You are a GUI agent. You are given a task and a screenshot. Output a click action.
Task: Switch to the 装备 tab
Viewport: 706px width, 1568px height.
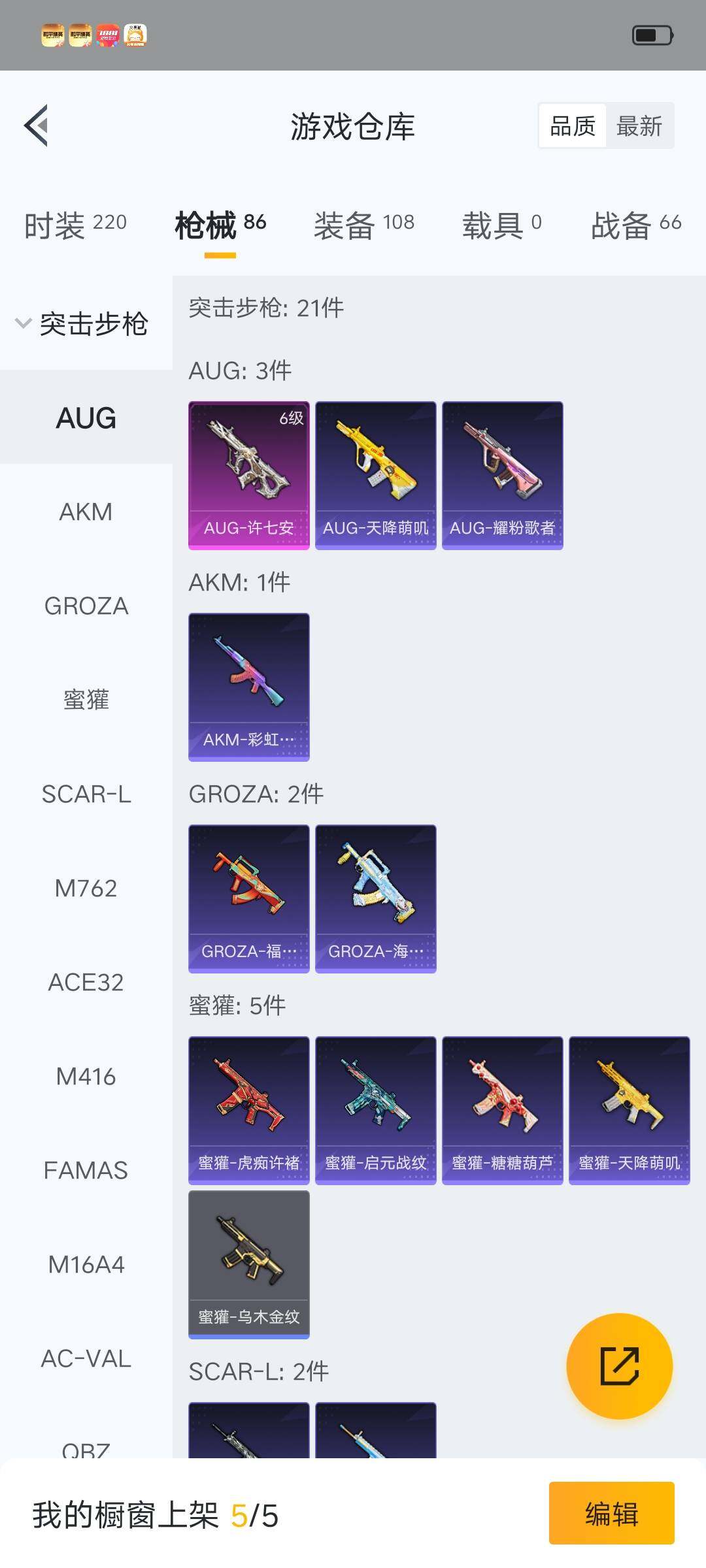pyautogui.click(x=363, y=225)
